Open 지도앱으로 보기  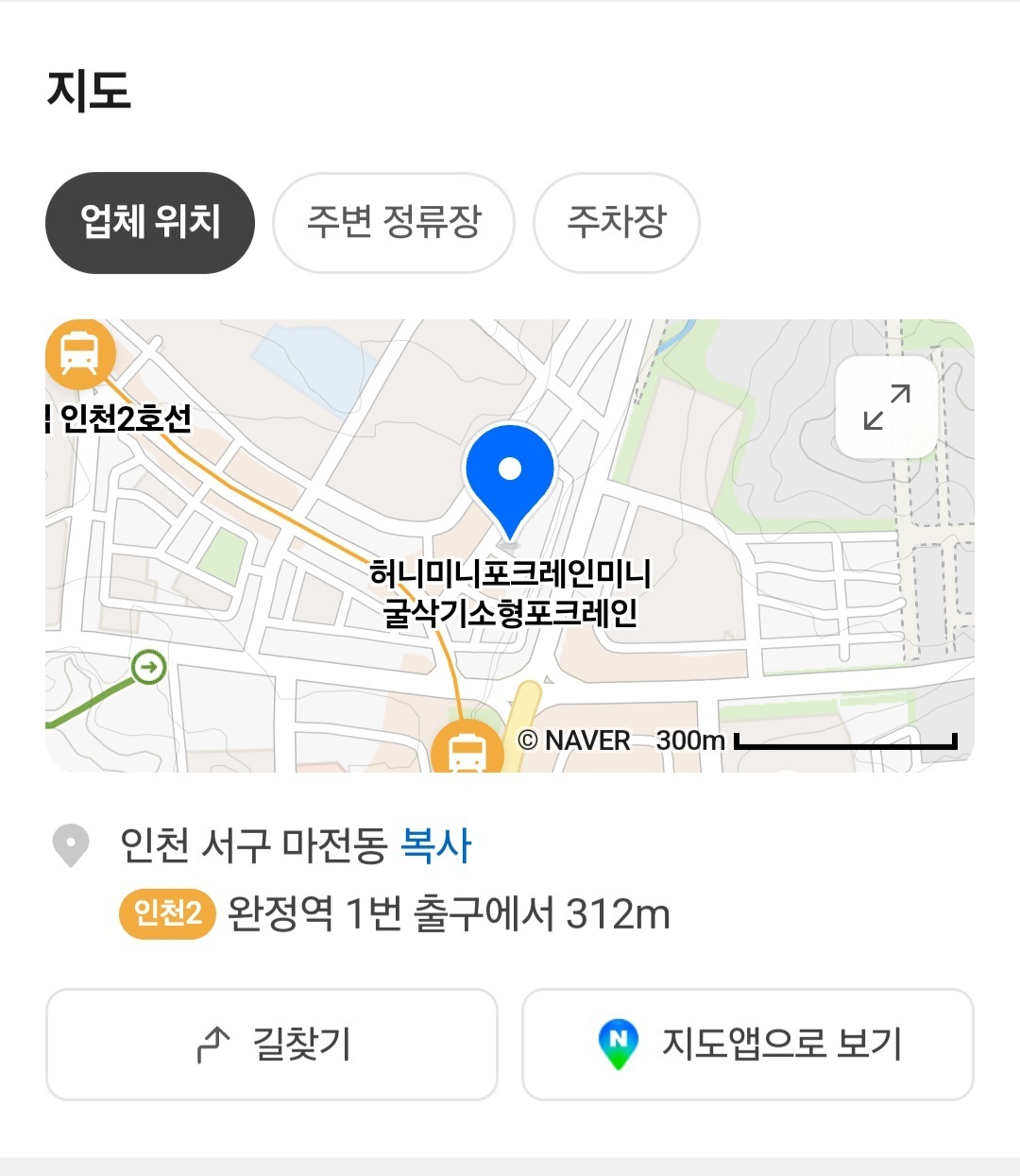748,1045
